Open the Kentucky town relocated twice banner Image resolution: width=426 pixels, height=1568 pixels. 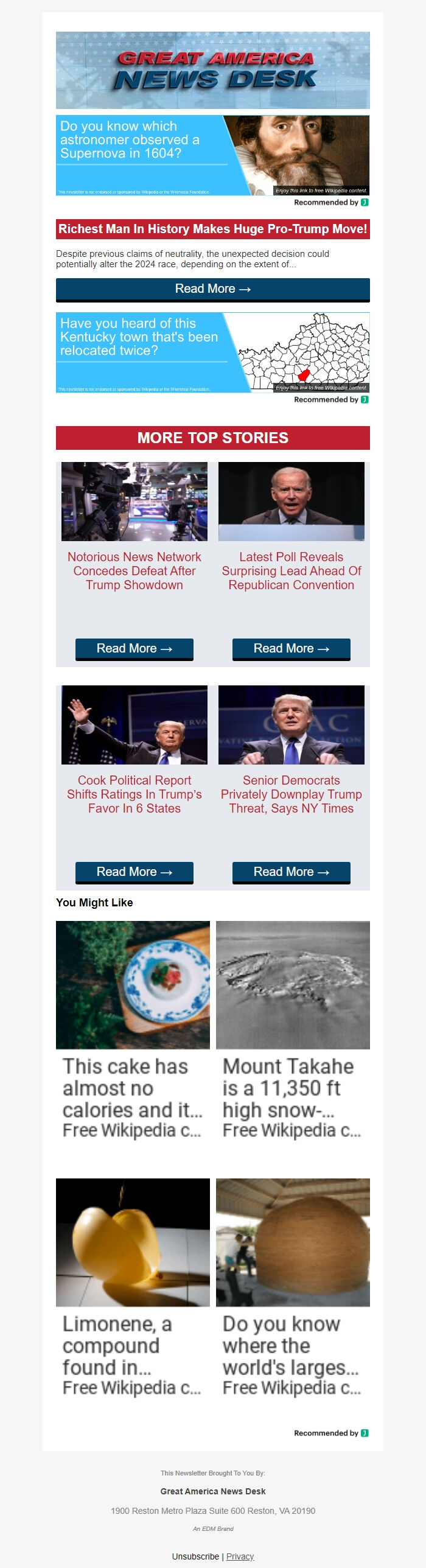(212, 352)
